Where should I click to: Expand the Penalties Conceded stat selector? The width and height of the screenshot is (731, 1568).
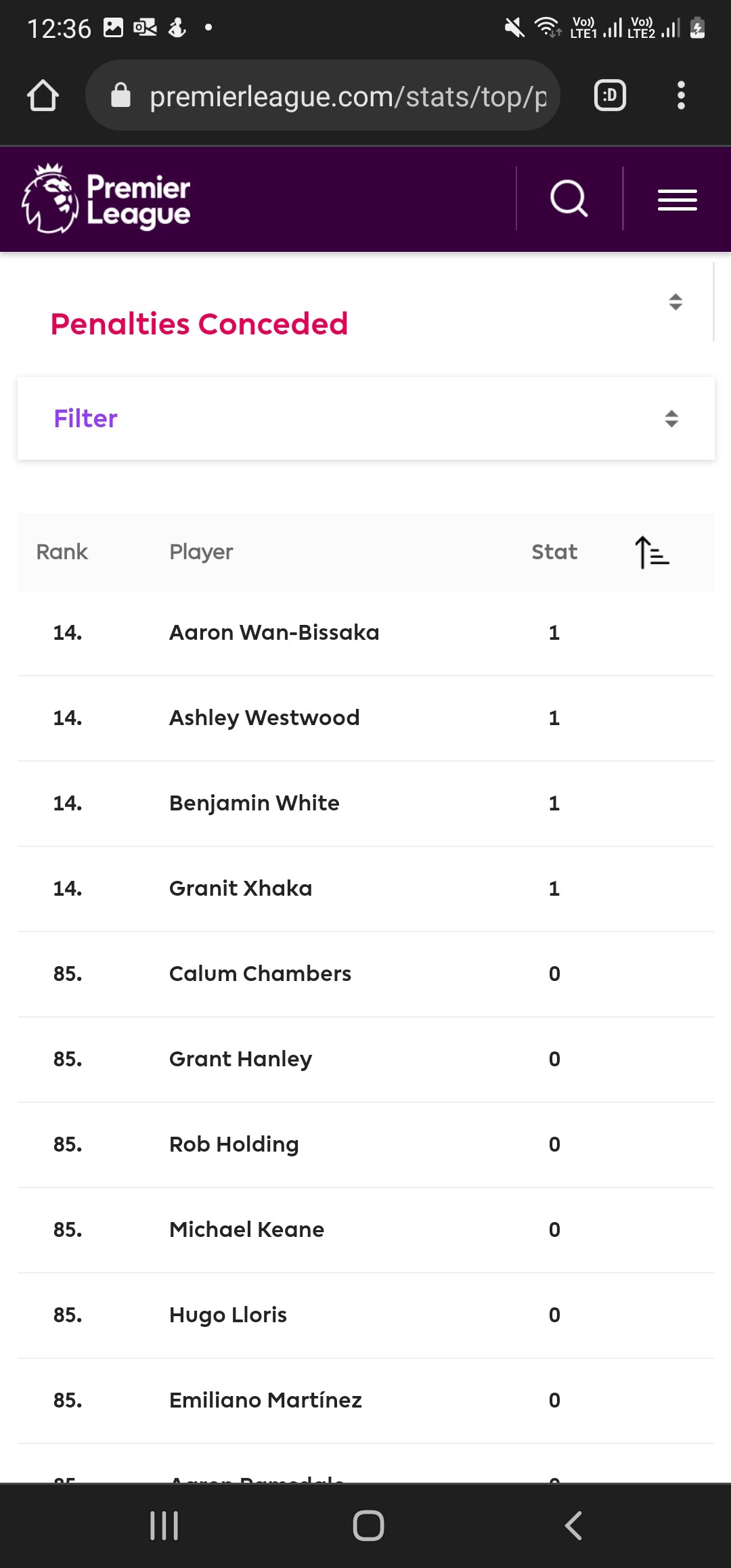point(675,301)
